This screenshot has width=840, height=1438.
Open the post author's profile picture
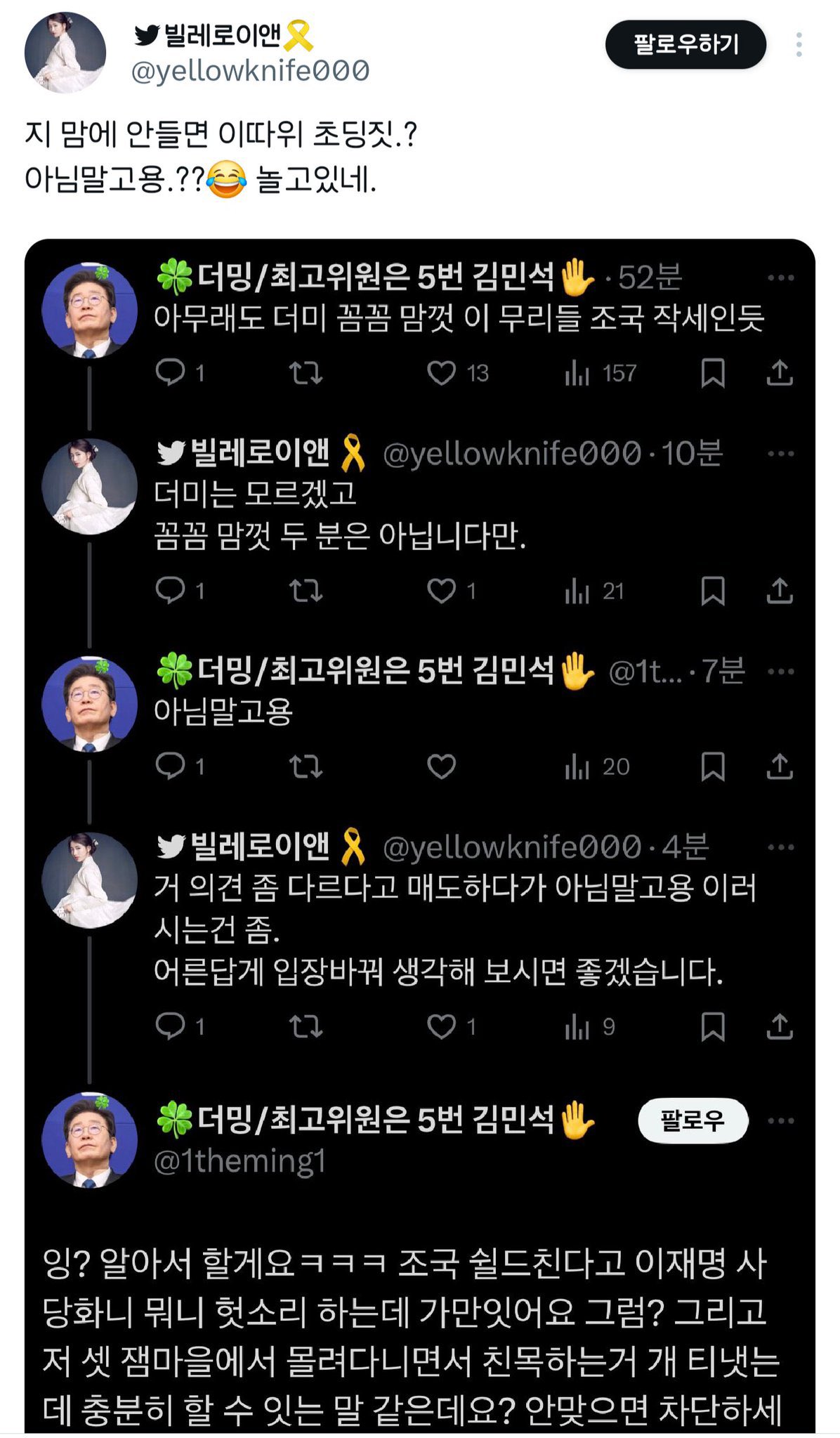click(65, 53)
